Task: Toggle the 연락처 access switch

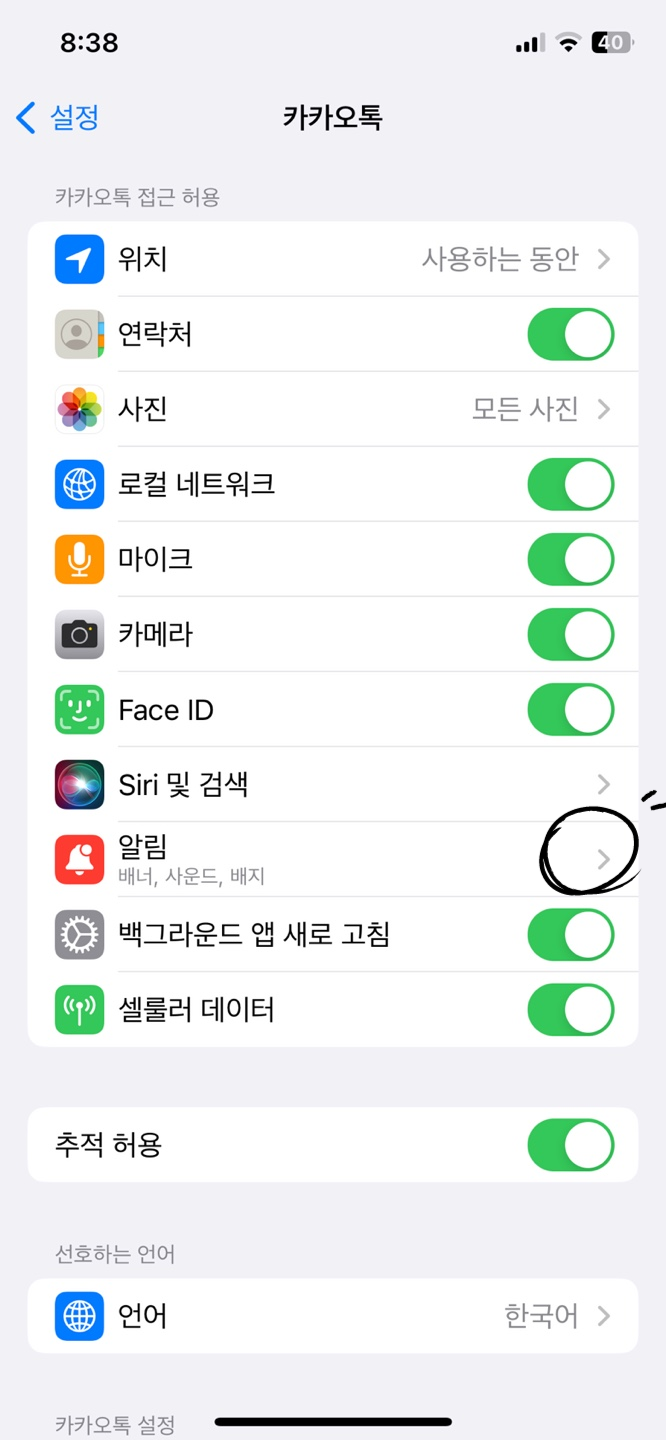Action: 570,334
